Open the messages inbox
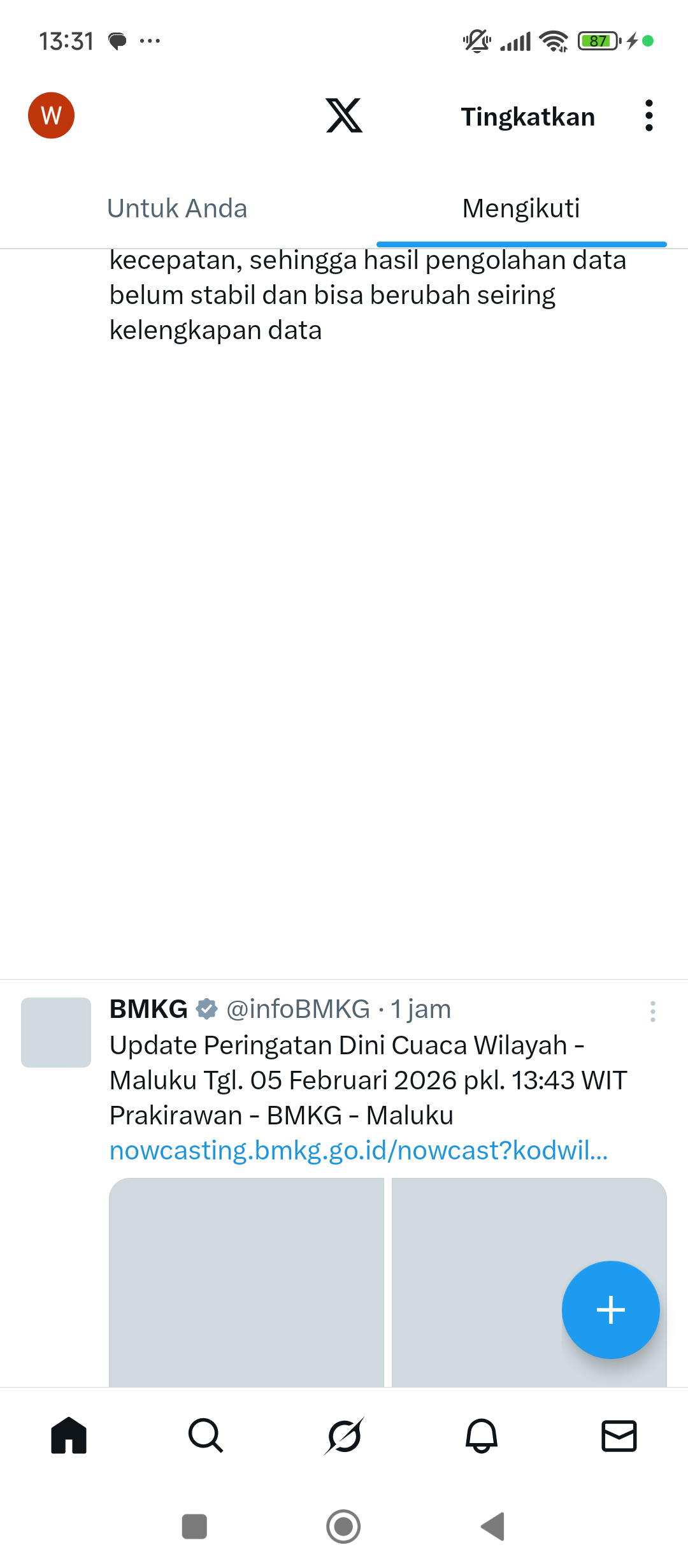This screenshot has height=1568, width=688. pos(619,1436)
